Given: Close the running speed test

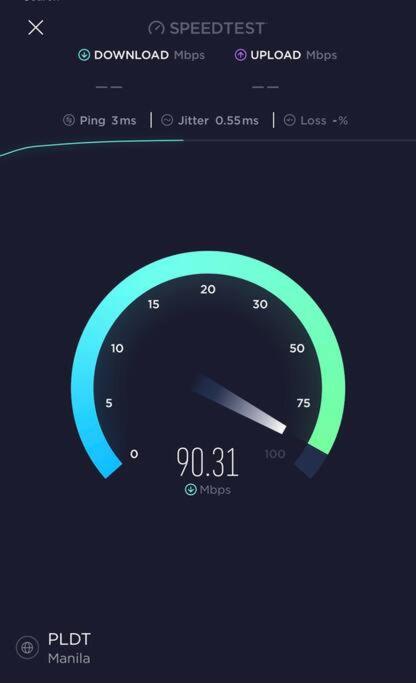Looking at the screenshot, I should click(x=36, y=27).
